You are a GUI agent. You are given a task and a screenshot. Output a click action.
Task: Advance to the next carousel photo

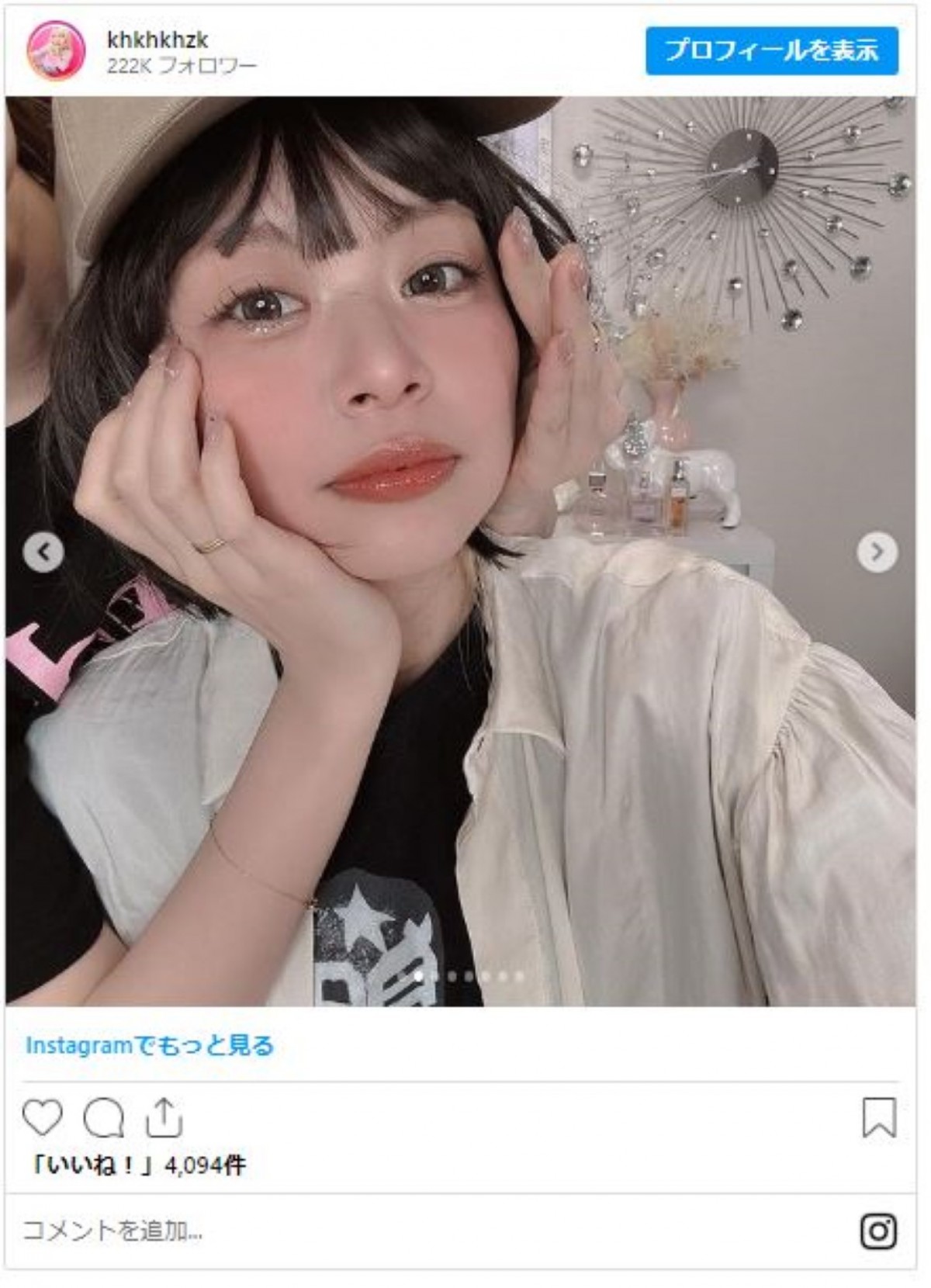[x=877, y=552]
